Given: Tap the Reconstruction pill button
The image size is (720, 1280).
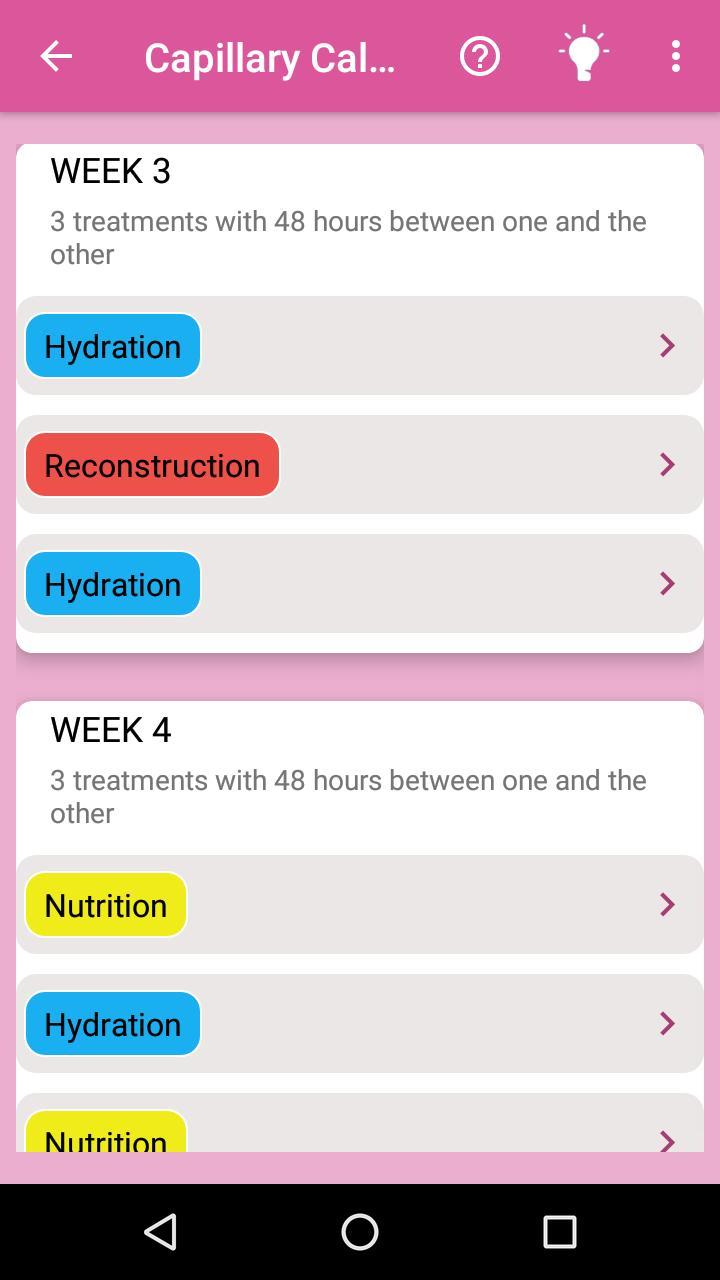Looking at the screenshot, I should coord(151,464).
